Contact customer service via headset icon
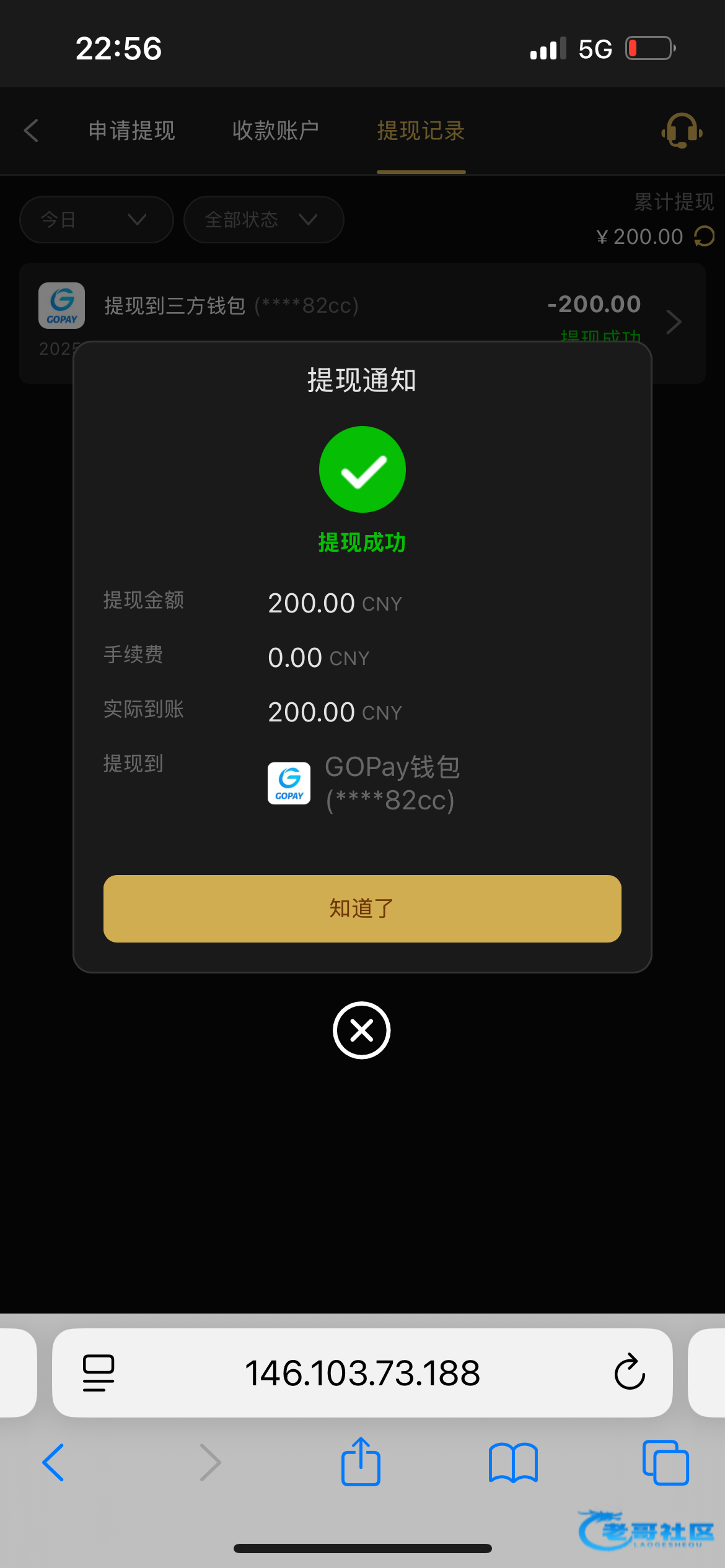This screenshot has height=1568, width=725. point(682,131)
